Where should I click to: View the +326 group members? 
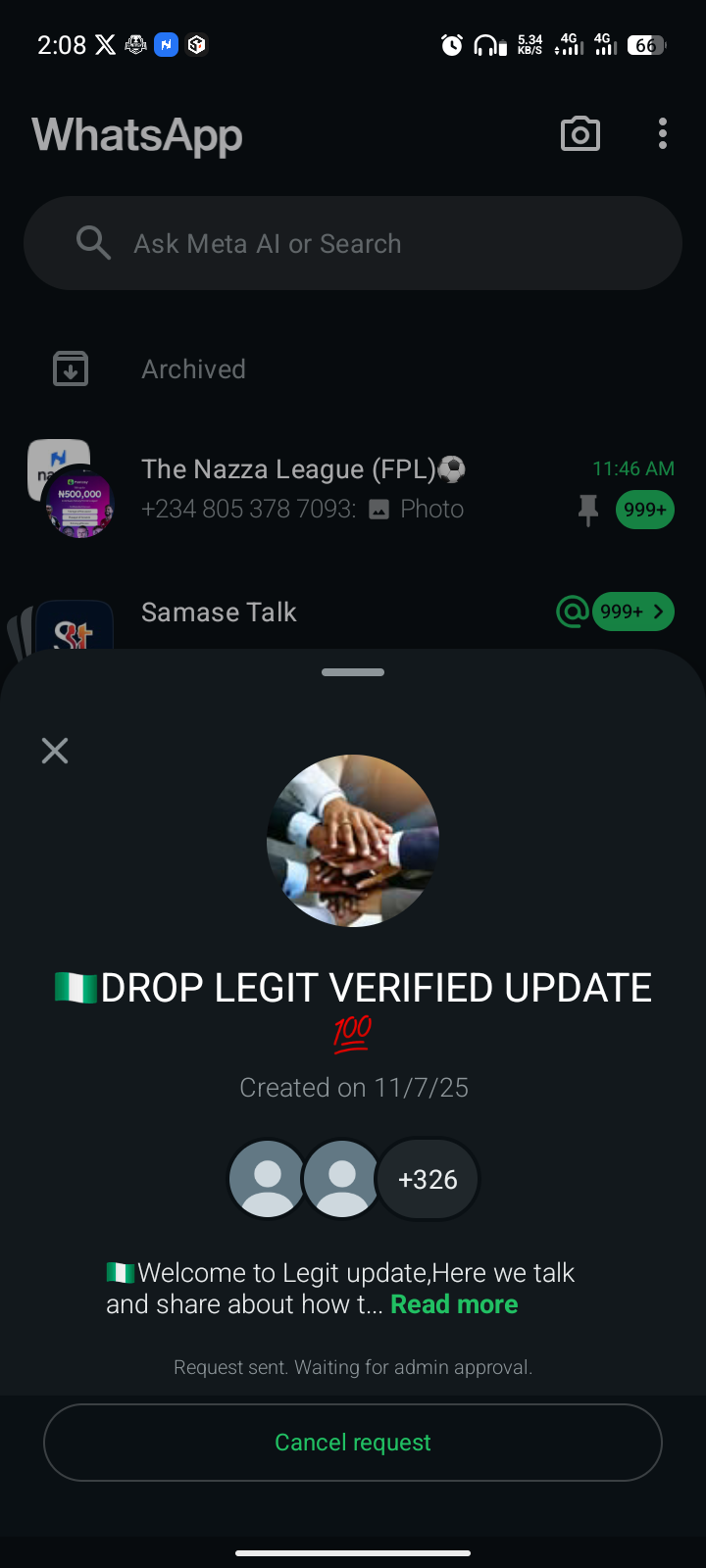428,1179
